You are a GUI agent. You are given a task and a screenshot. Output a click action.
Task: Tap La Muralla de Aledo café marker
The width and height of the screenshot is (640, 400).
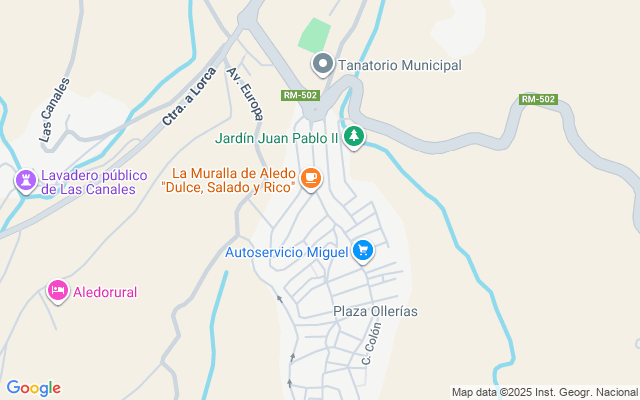pos(311,179)
